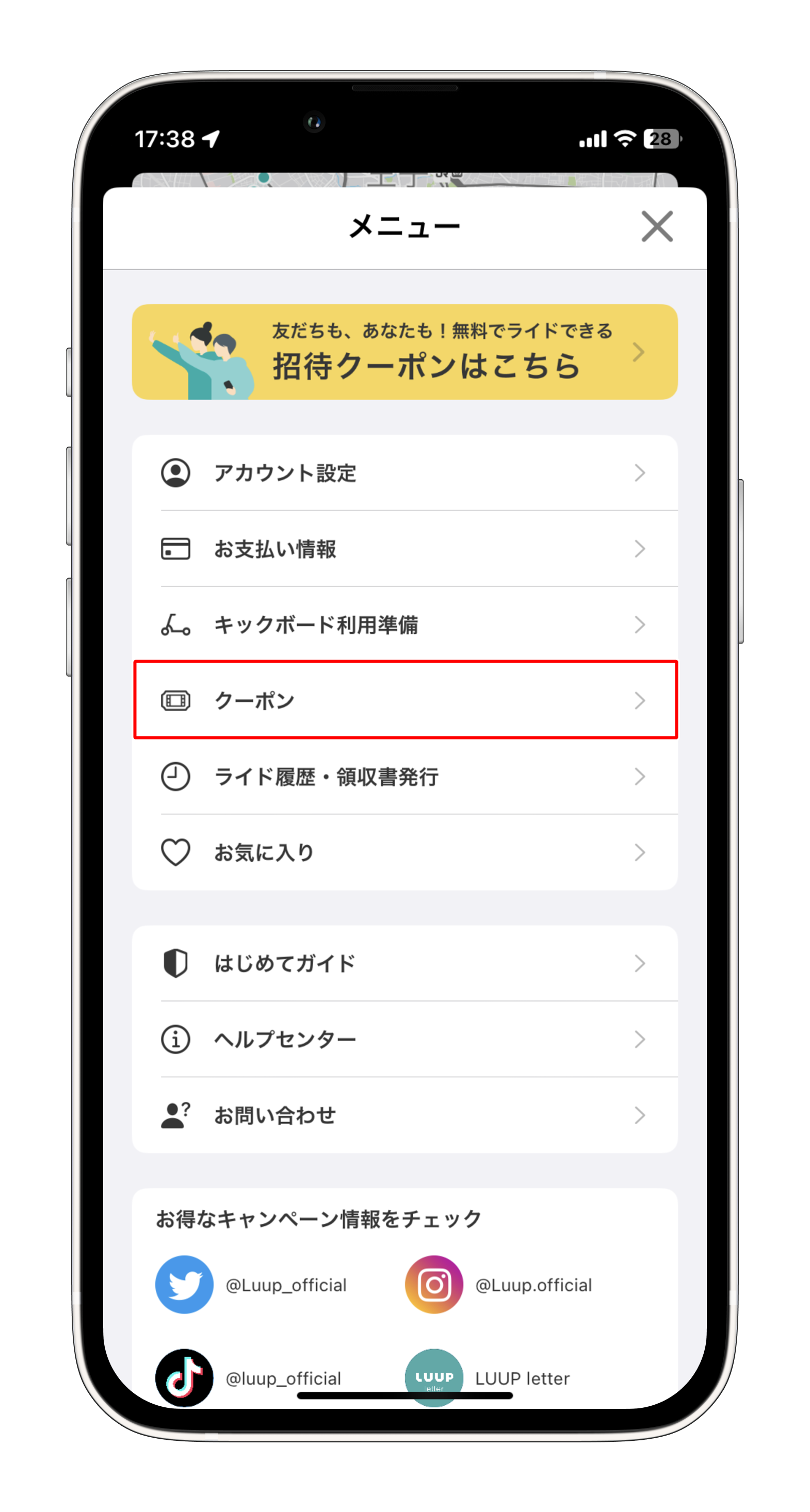Open お問い合わせ contact page
The height and width of the screenshot is (1512, 810).
(404, 1114)
